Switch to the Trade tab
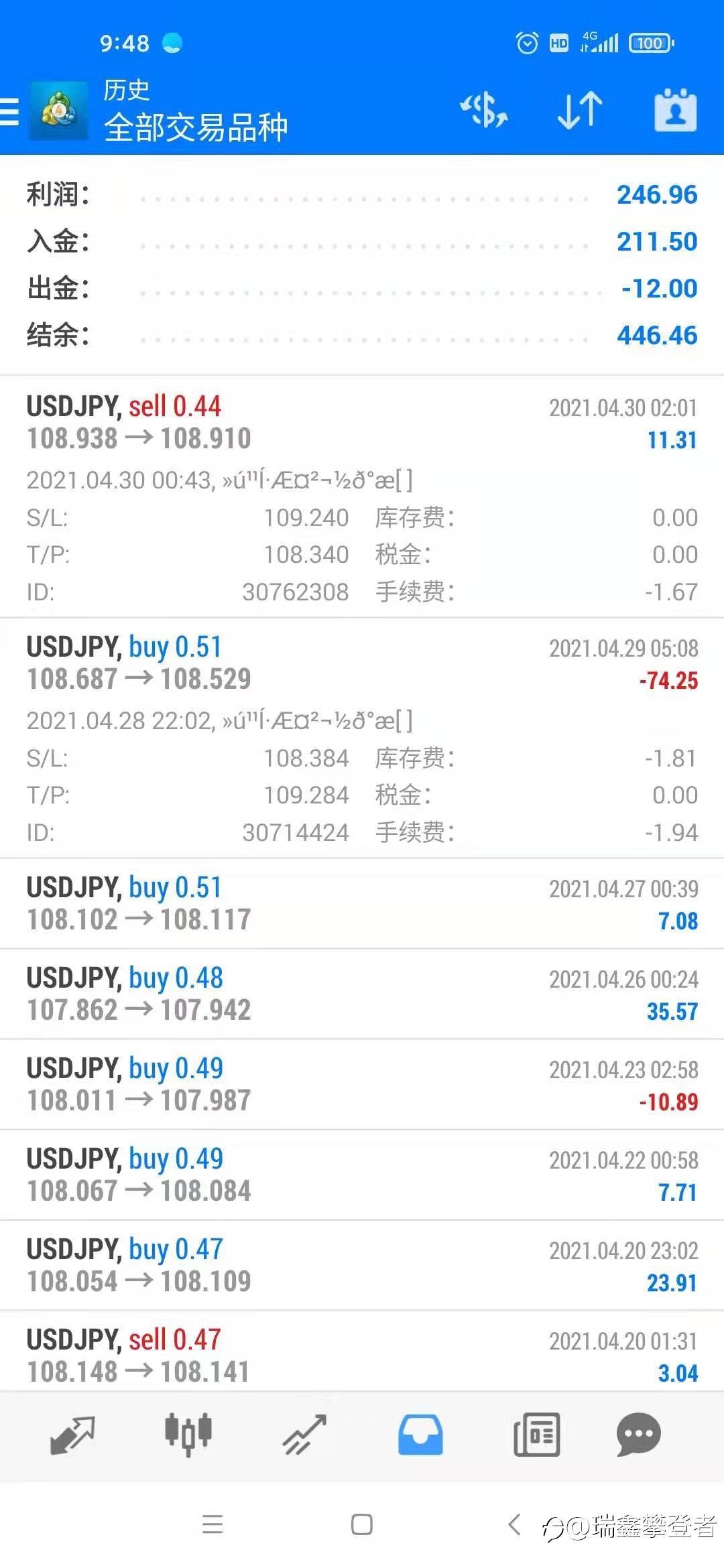The image size is (724, 1568). [304, 1435]
